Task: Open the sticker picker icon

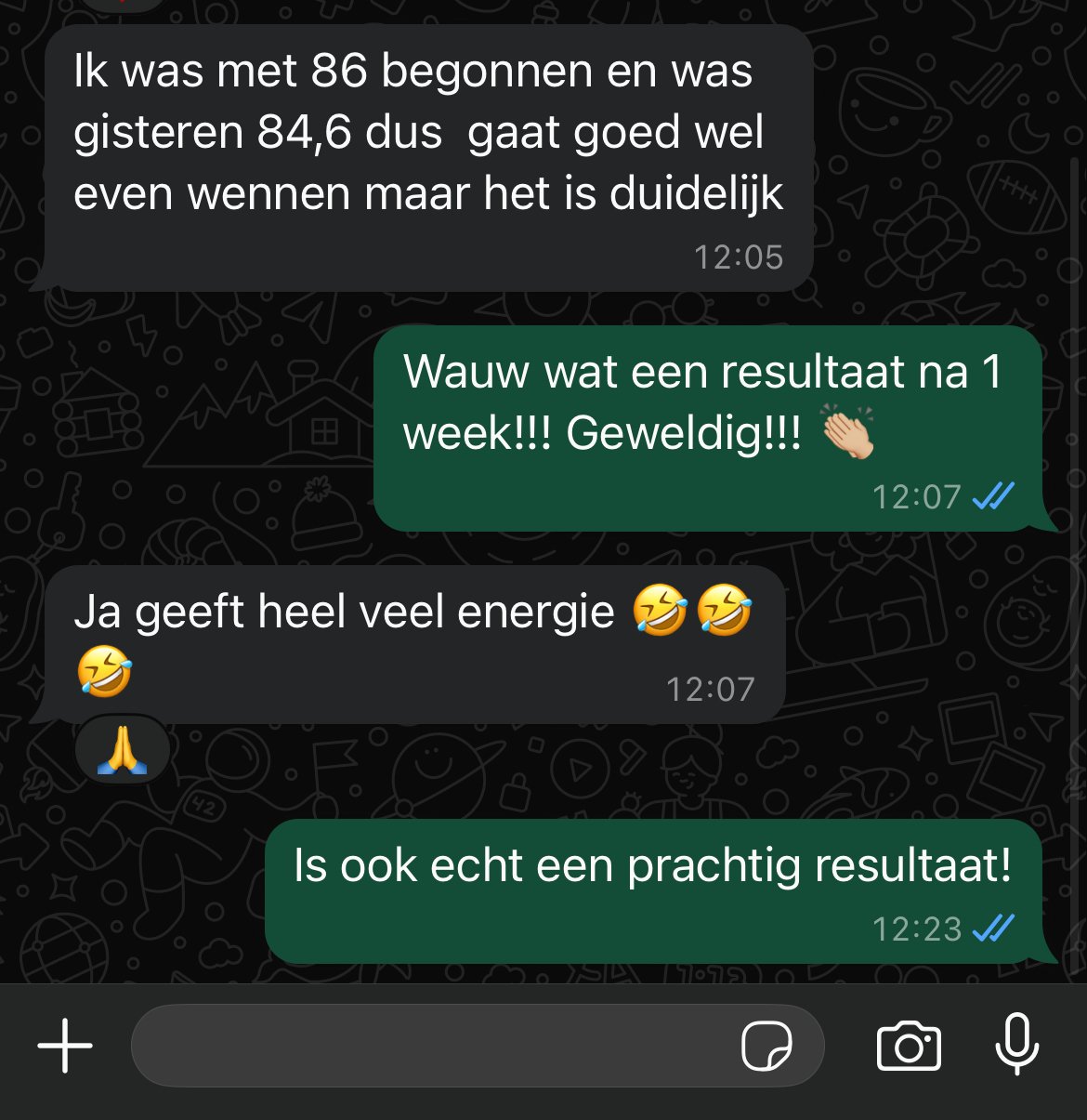Action: coord(766,1046)
